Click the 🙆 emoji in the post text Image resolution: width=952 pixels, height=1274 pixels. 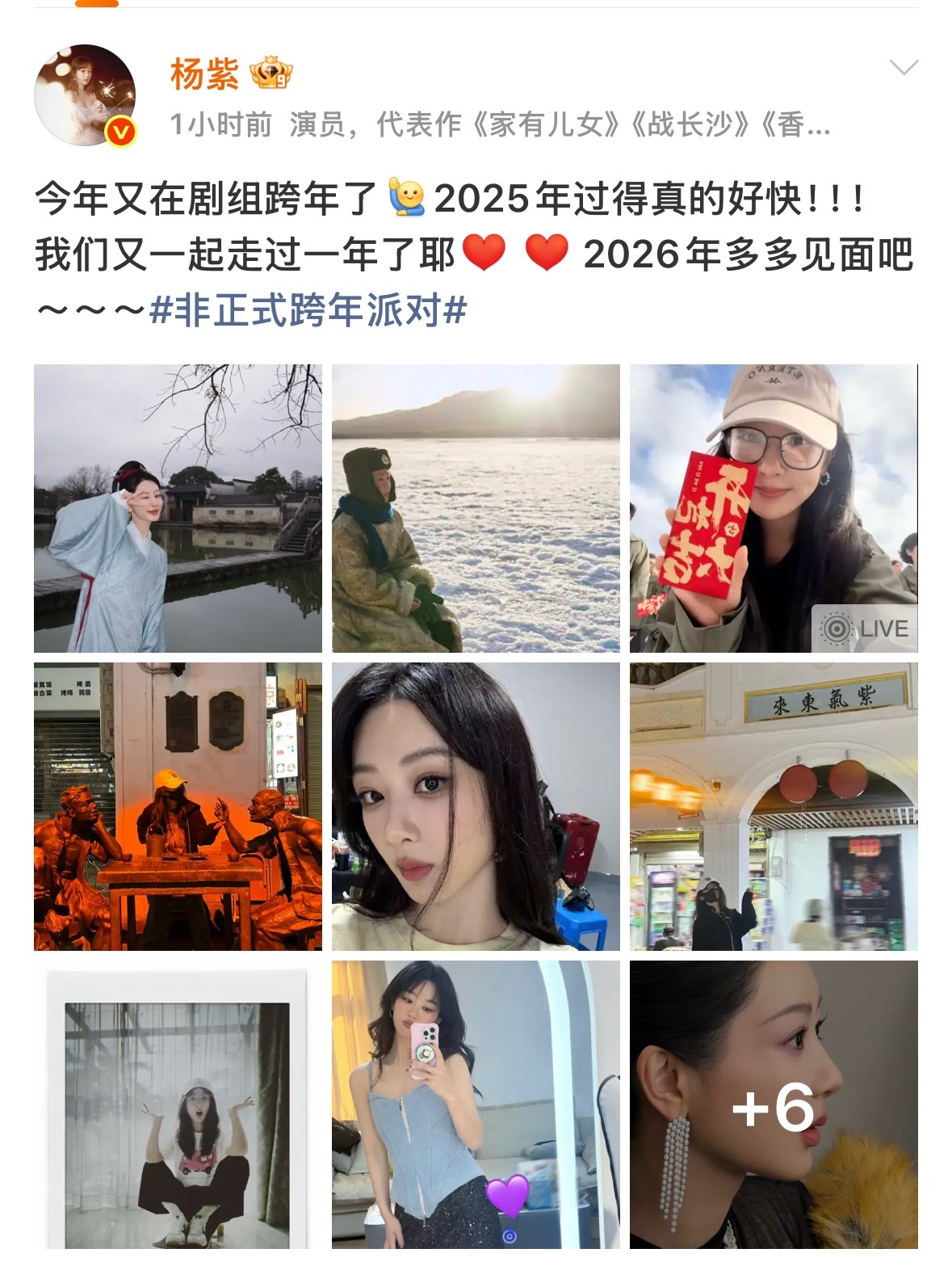408,196
